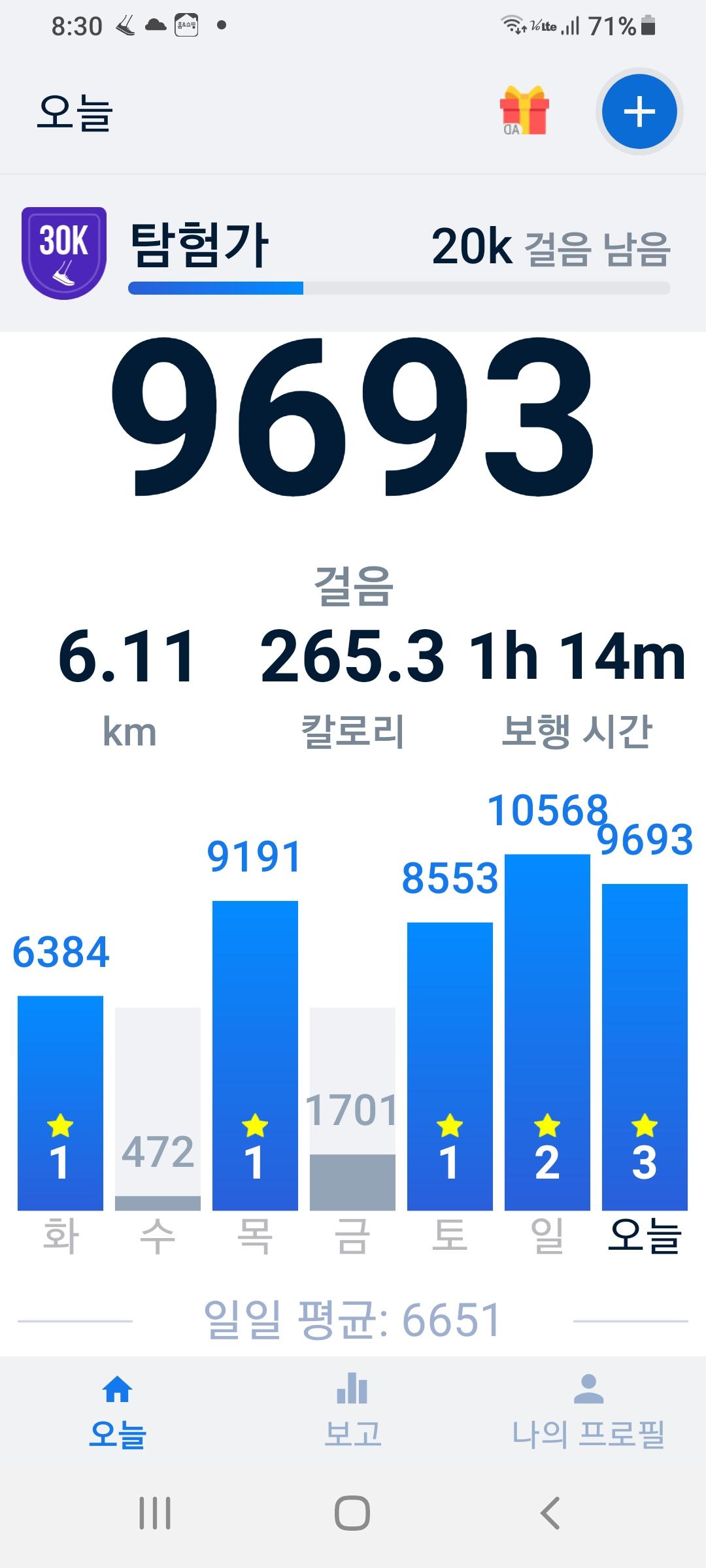Open the 나의 프로필 tab
The image size is (706, 1568).
pos(588,1411)
